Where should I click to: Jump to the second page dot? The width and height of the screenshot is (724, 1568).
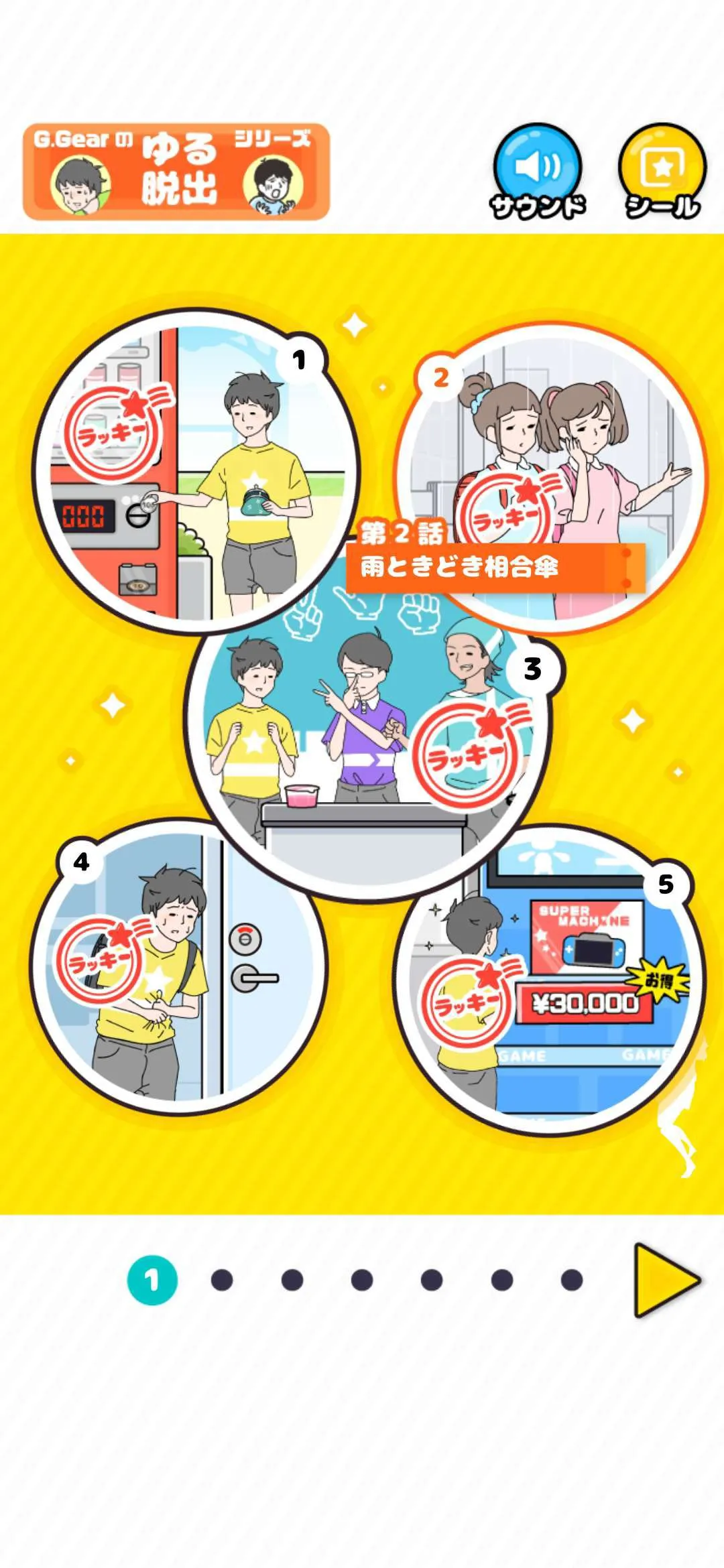pos(222,1280)
